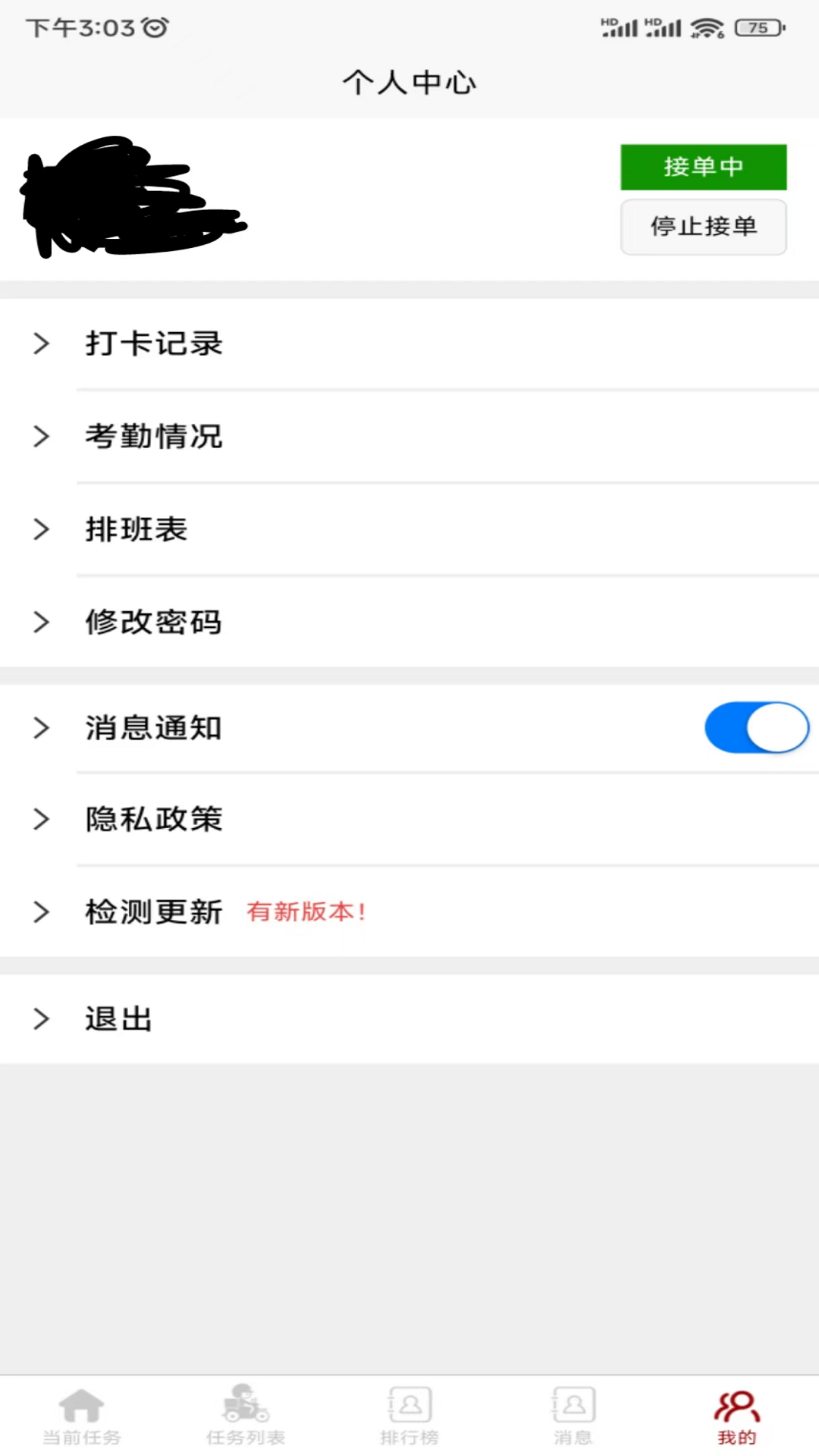Image resolution: width=819 pixels, height=1456 pixels.
Task: Switch to the 当前任务 tab
Action: click(x=82, y=1415)
